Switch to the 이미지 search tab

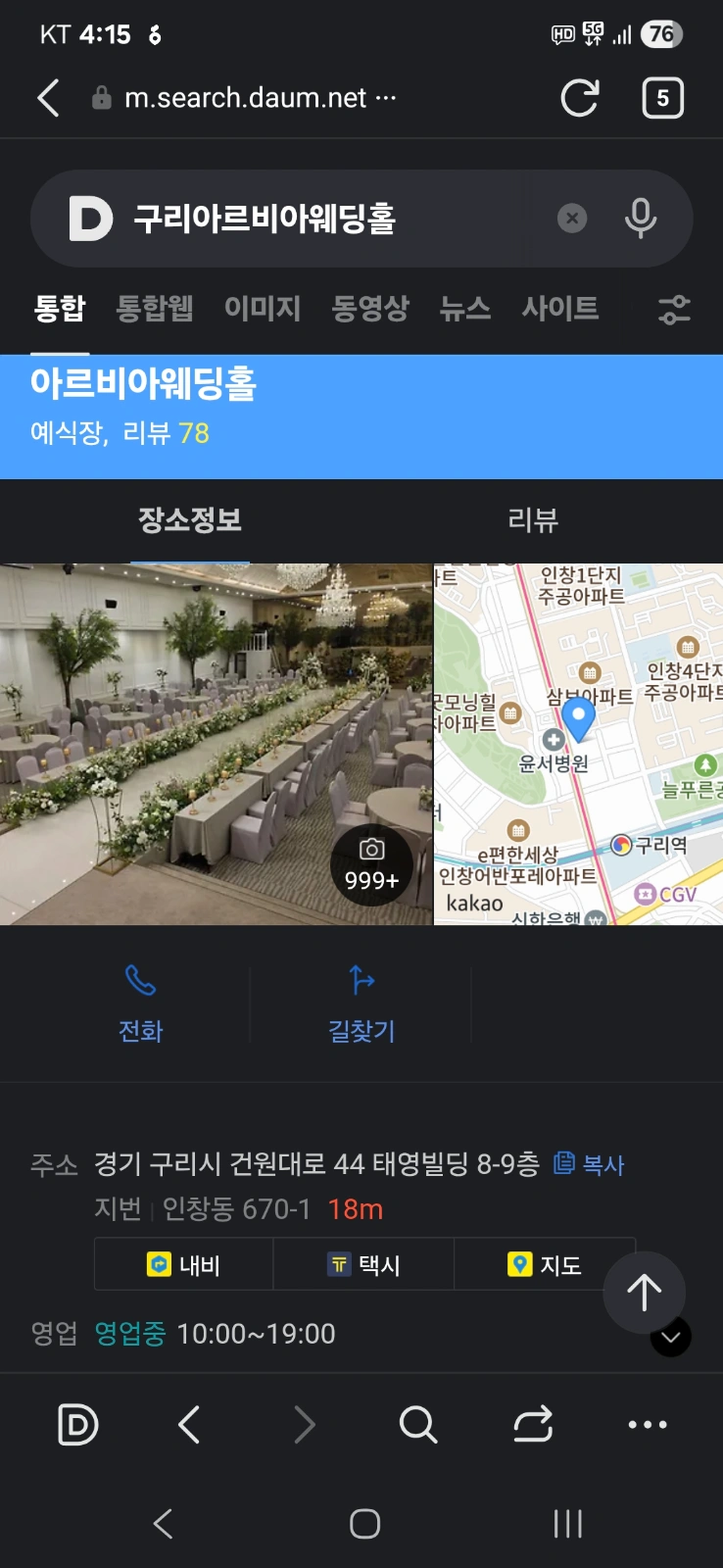click(262, 308)
